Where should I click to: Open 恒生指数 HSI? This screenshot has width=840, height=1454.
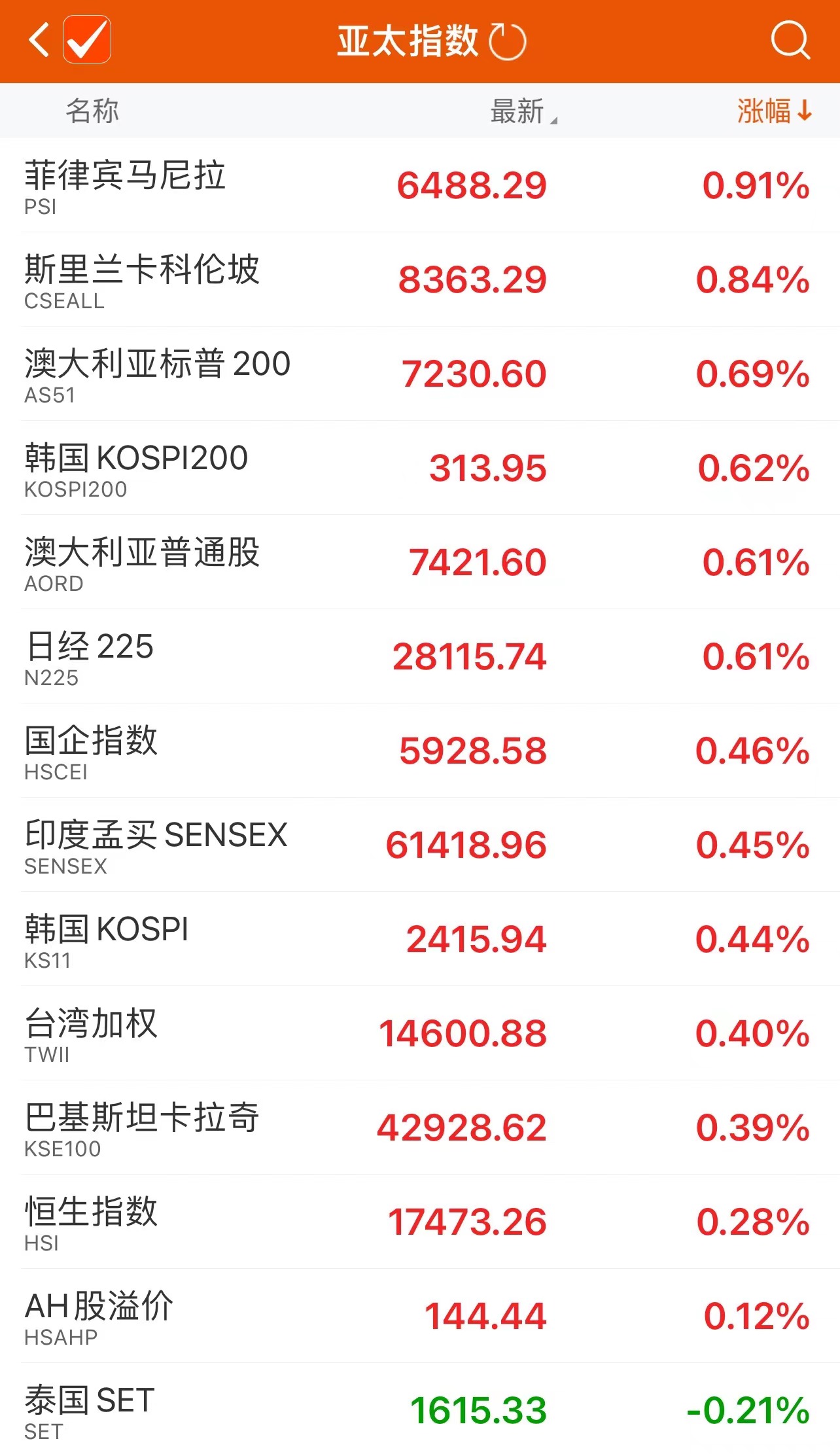coord(420,1222)
